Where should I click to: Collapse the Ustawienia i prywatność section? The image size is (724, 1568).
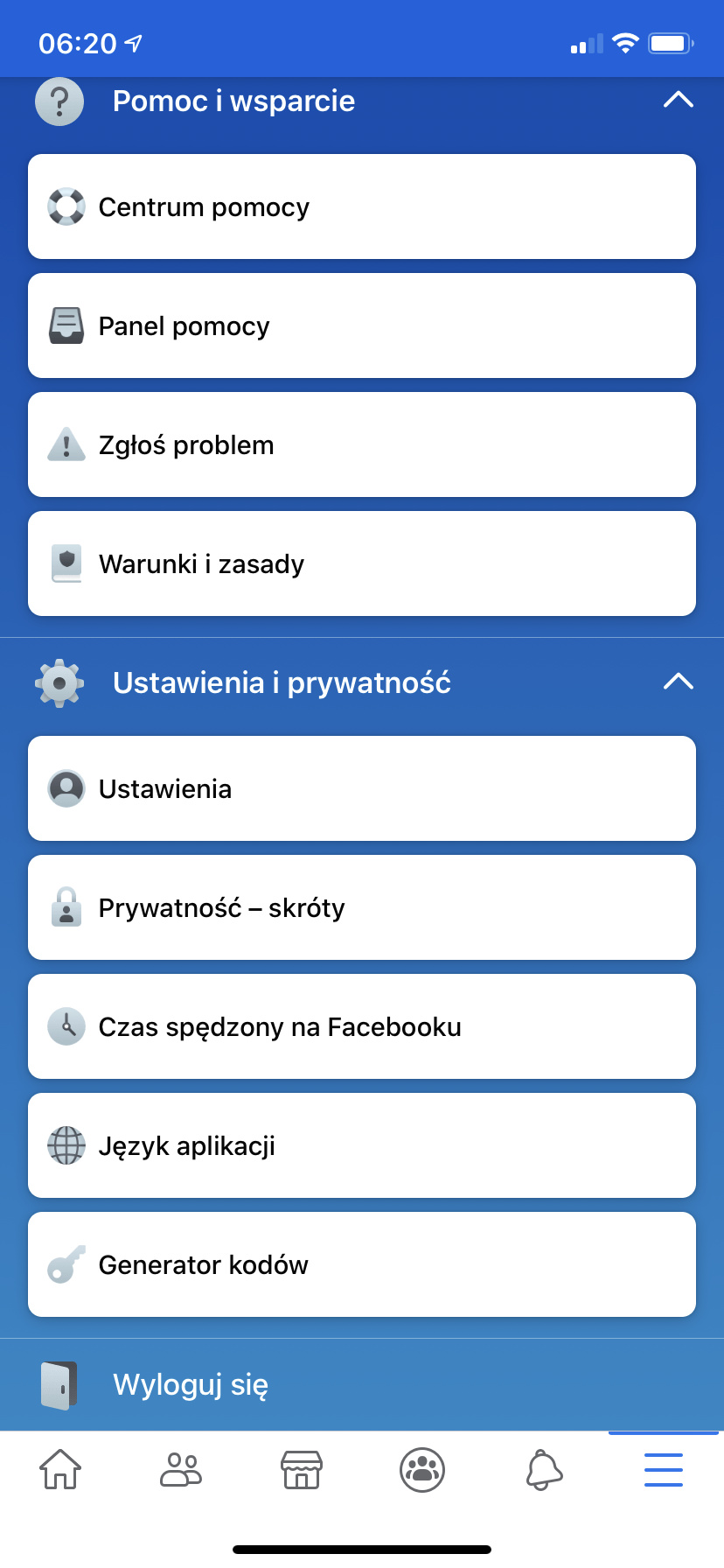[678, 682]
